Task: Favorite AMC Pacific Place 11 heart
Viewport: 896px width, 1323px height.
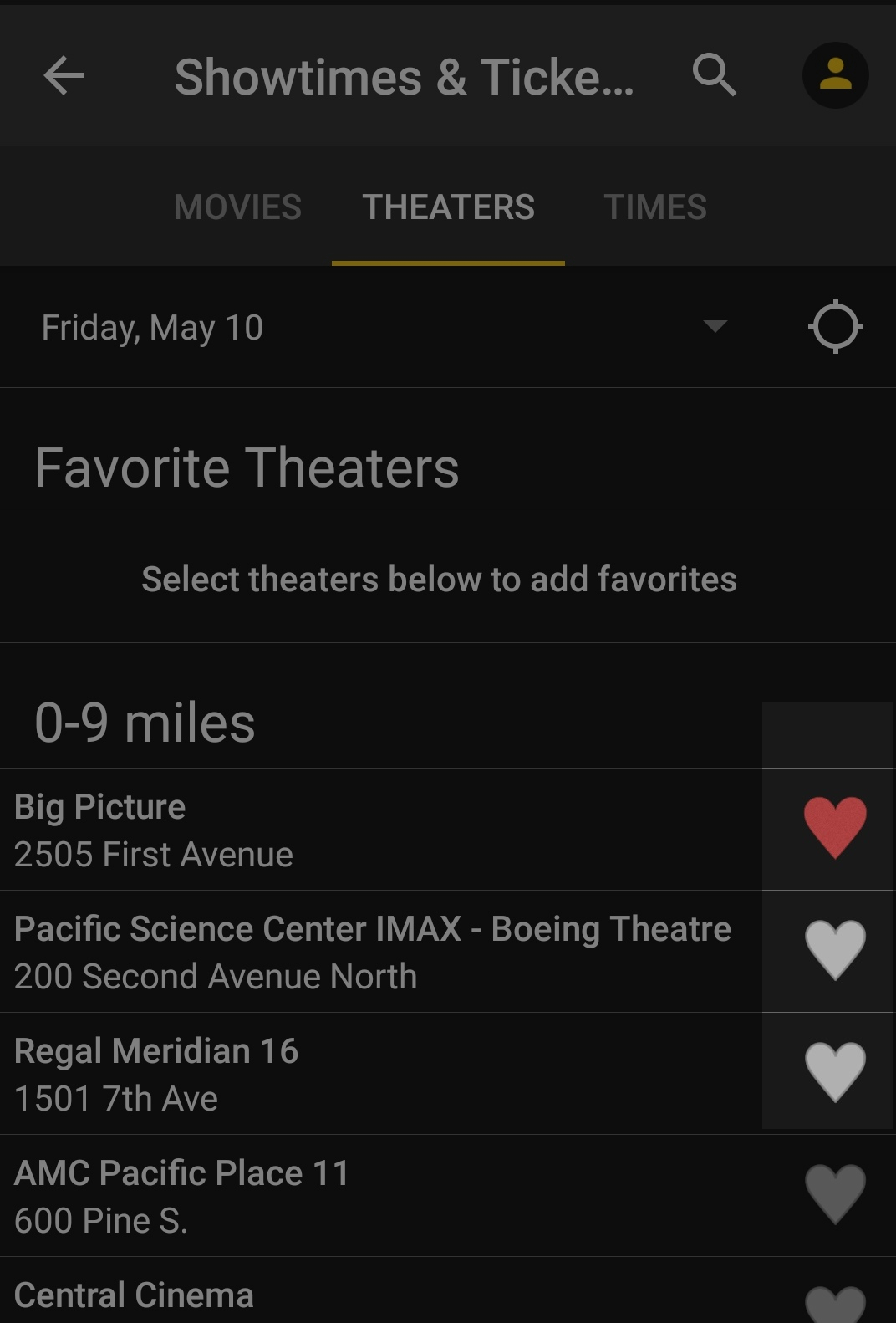Action: click(x=835, y=1194)
